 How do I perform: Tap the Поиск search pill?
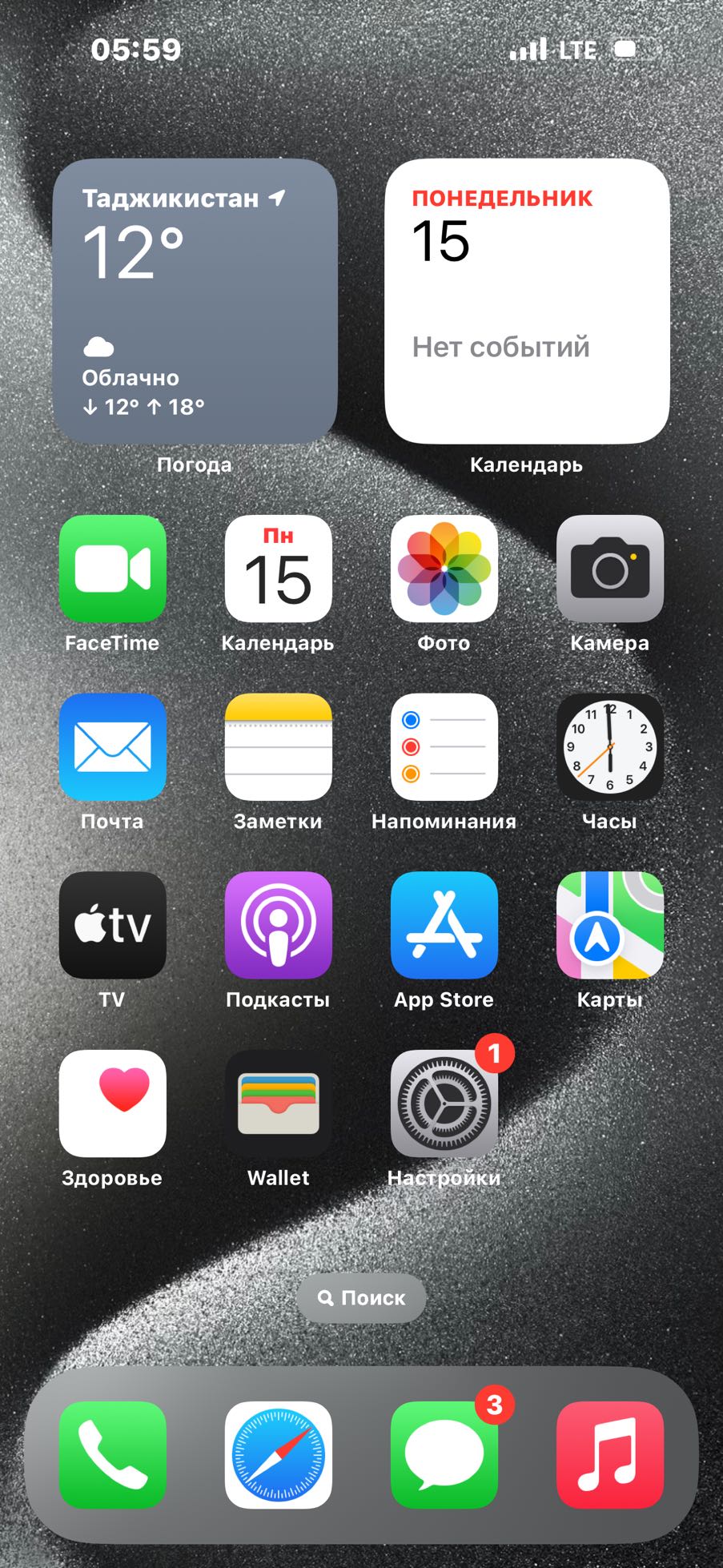pyautogui.click(x=361, y=1298)
